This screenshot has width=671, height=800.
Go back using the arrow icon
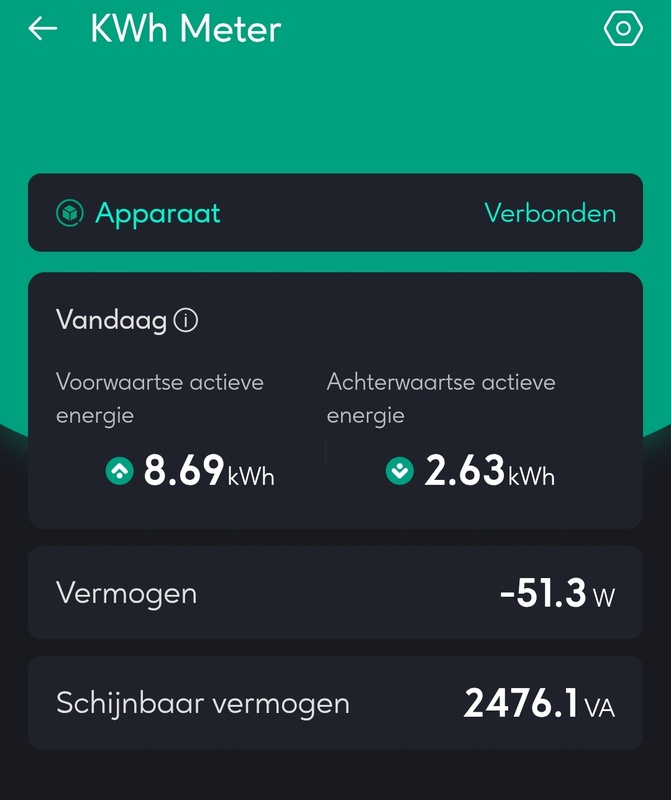43,29
